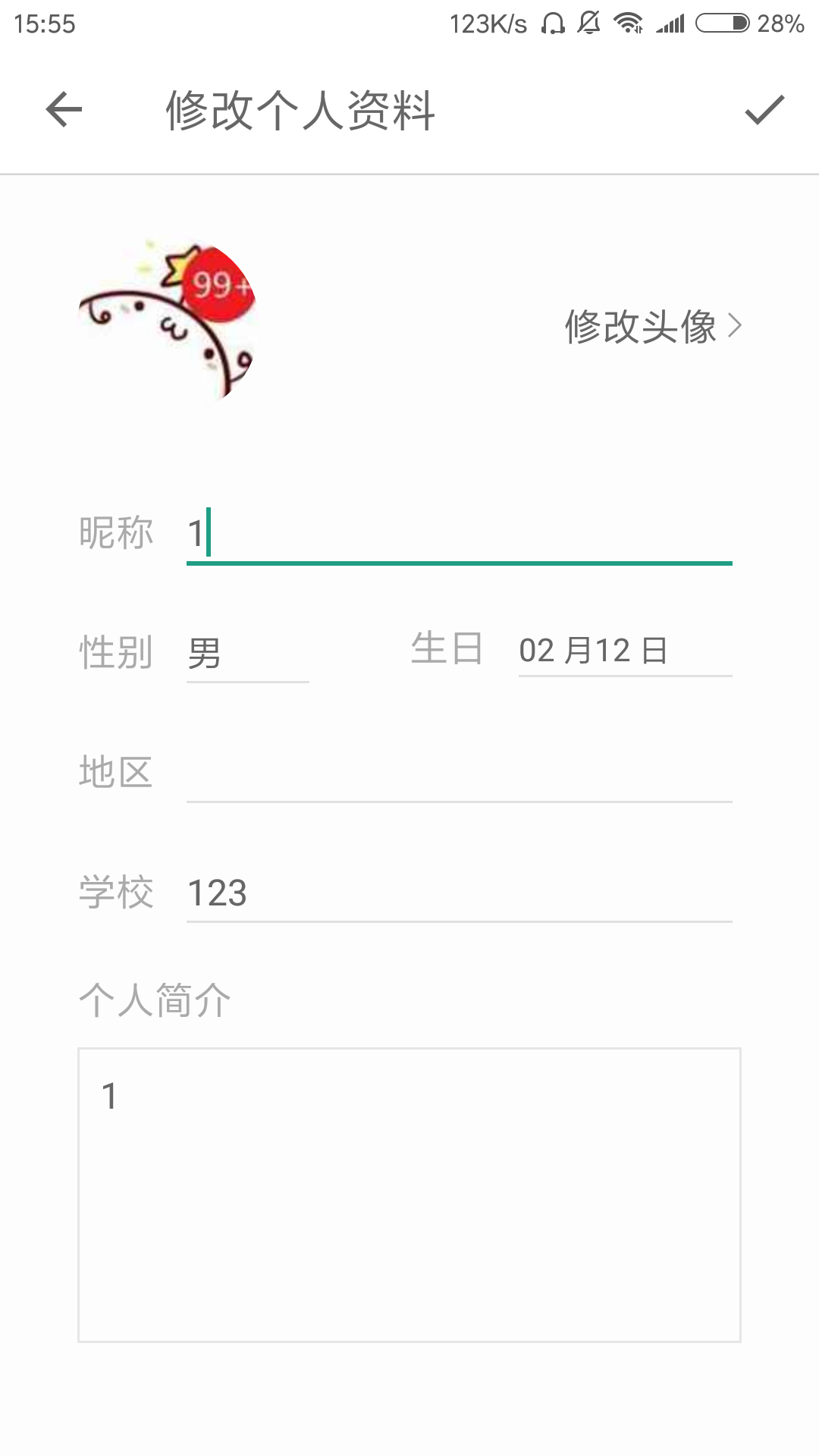This screenshot has height=1456, width=819.
Task: Select the 地区 region field
Action: [459, 773]
